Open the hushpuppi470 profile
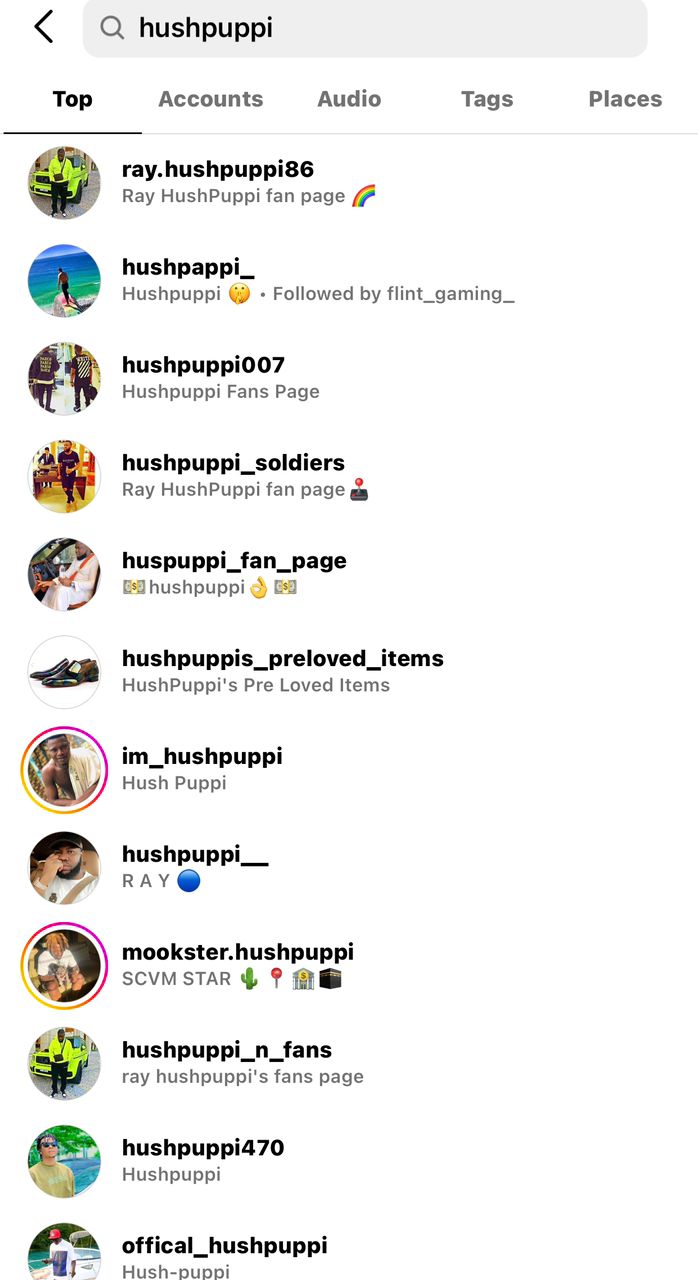This screenshot has width=698, height=1280. pos(349,1162)
